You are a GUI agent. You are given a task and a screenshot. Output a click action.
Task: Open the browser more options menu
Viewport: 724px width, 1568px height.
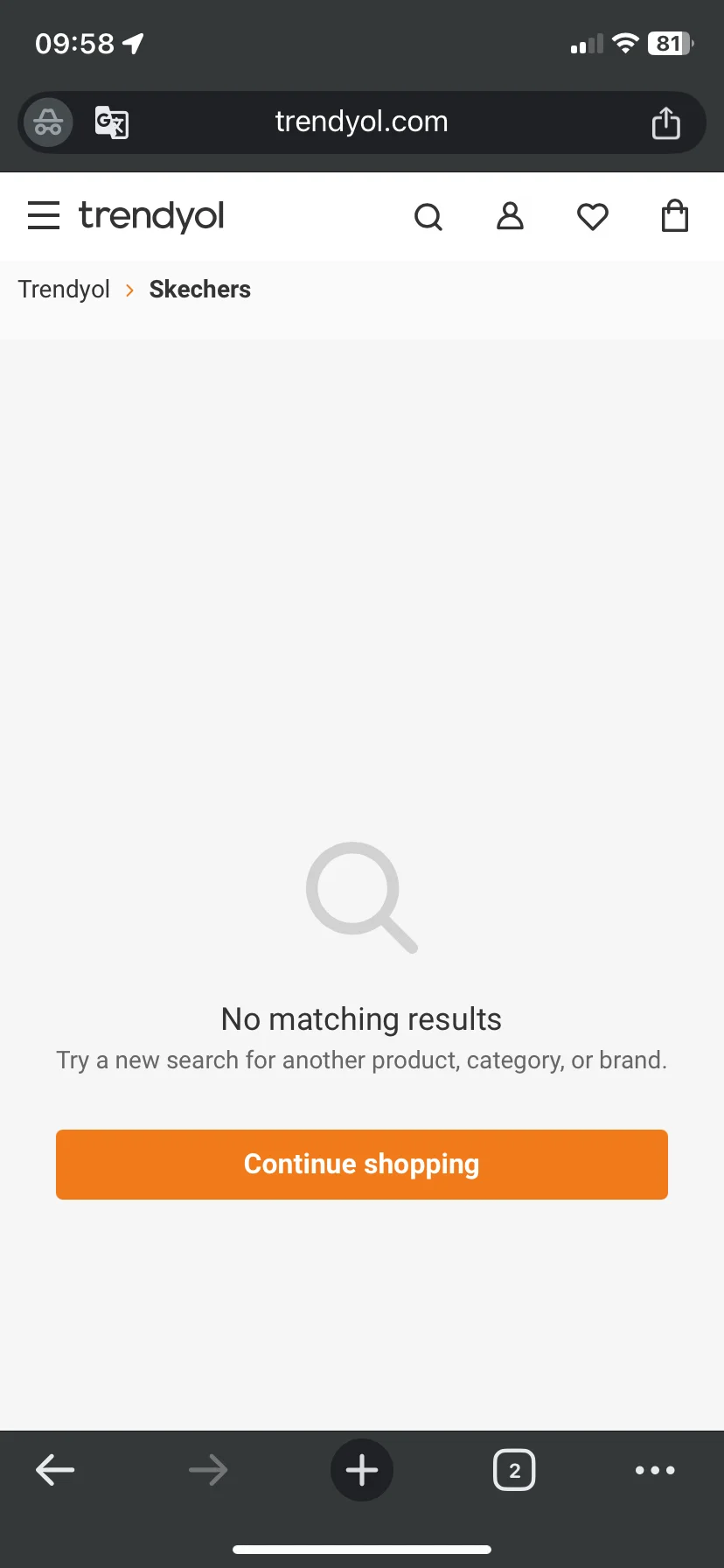(655, 1470)
